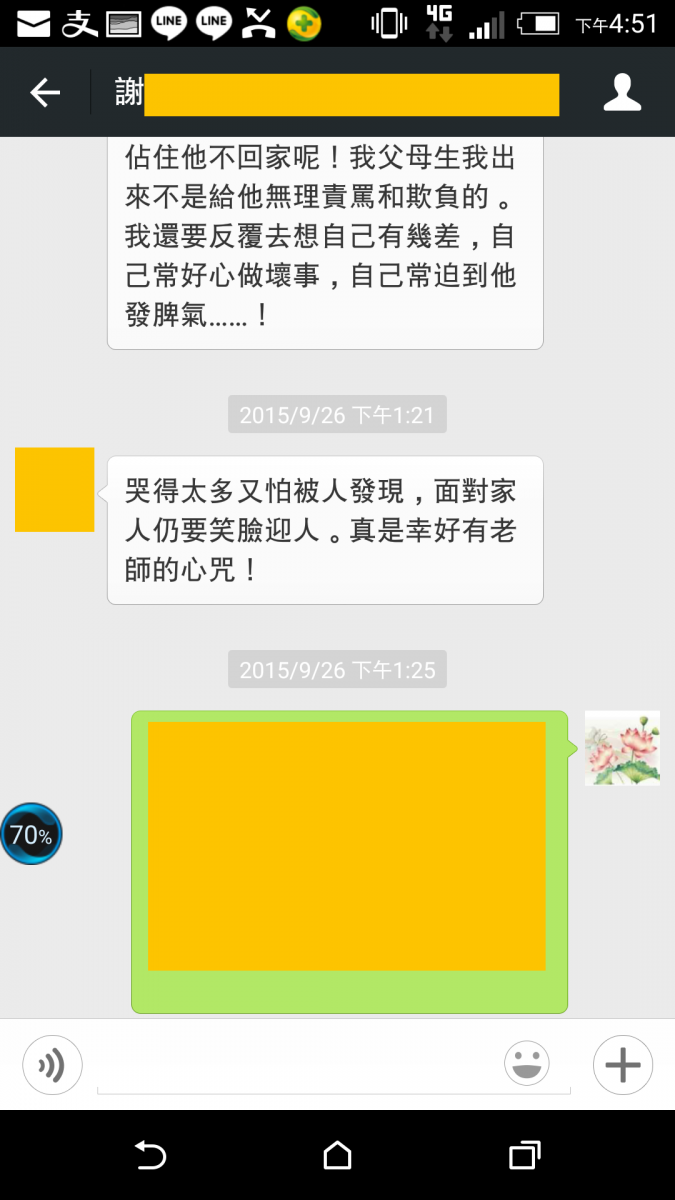The height and width of the screenshot is (1200, 675).
Task: Open the recent apps overview
Action: 524,1156
